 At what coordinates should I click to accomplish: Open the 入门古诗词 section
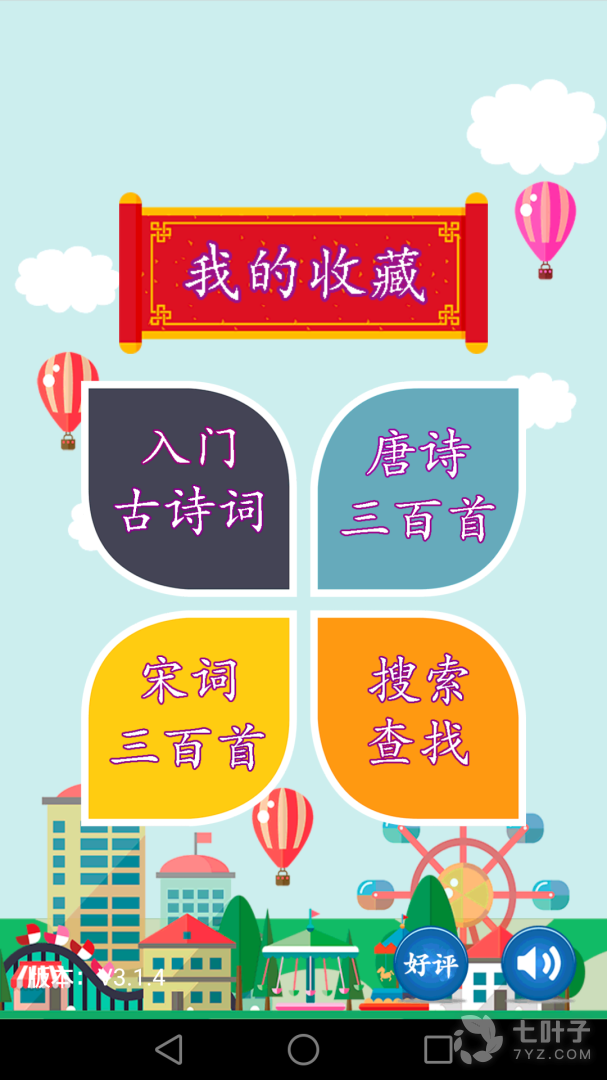point(190,488)
